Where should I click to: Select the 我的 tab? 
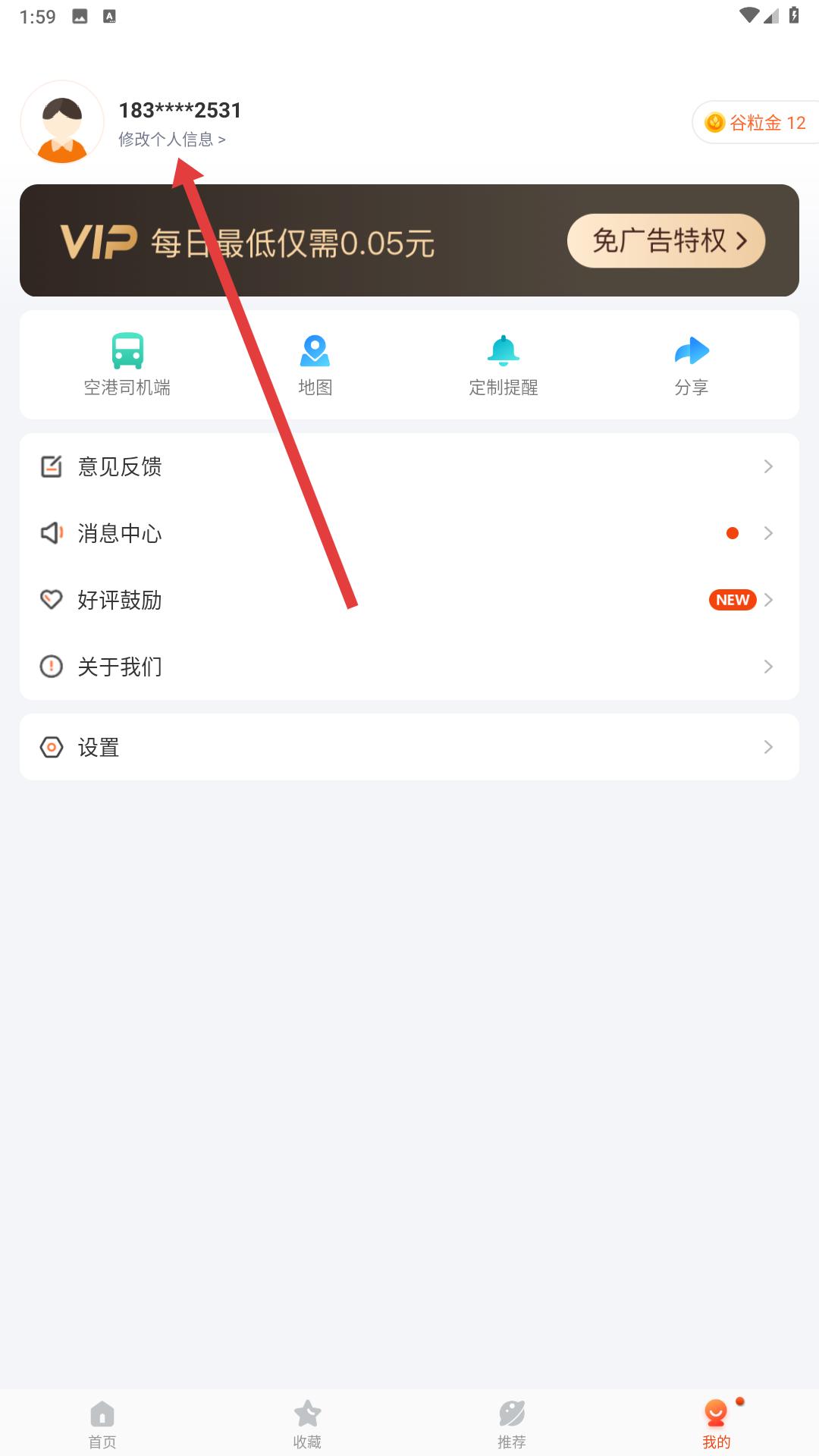716,1423
